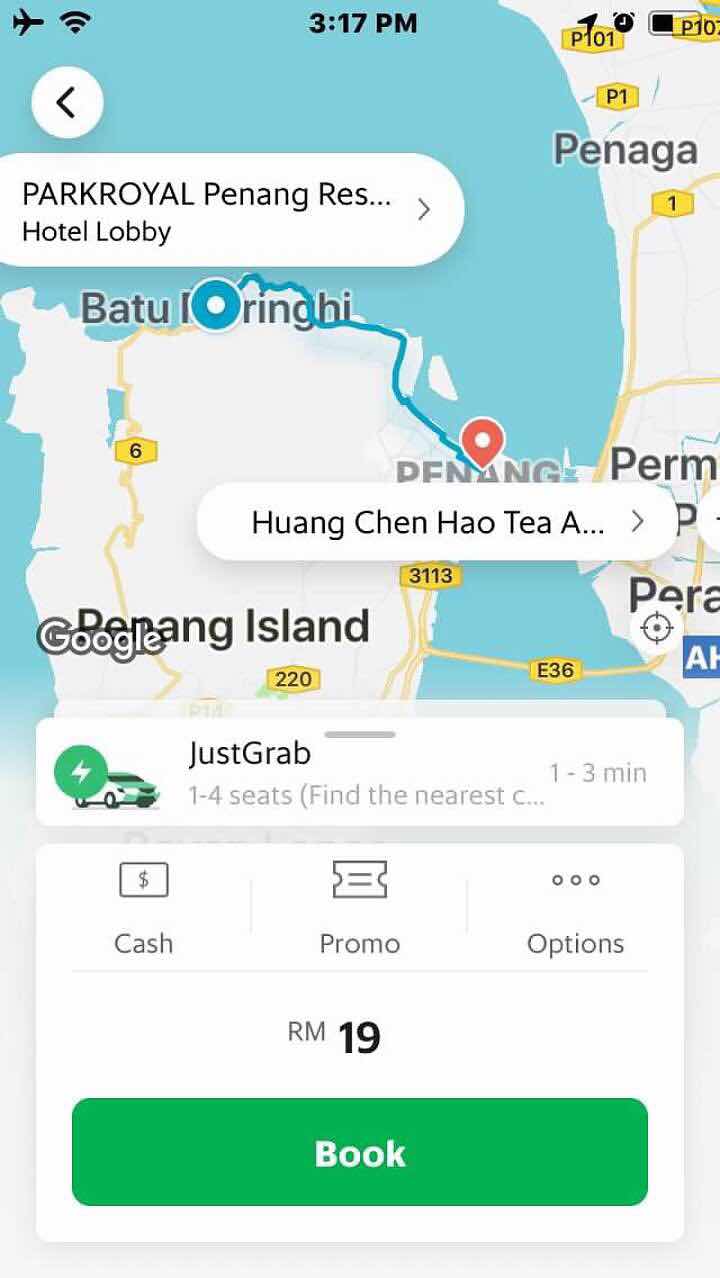This screenshot has height=1278, width=720.
Task: Recenter map with the location target icon
Action: [x=657, y=628]
